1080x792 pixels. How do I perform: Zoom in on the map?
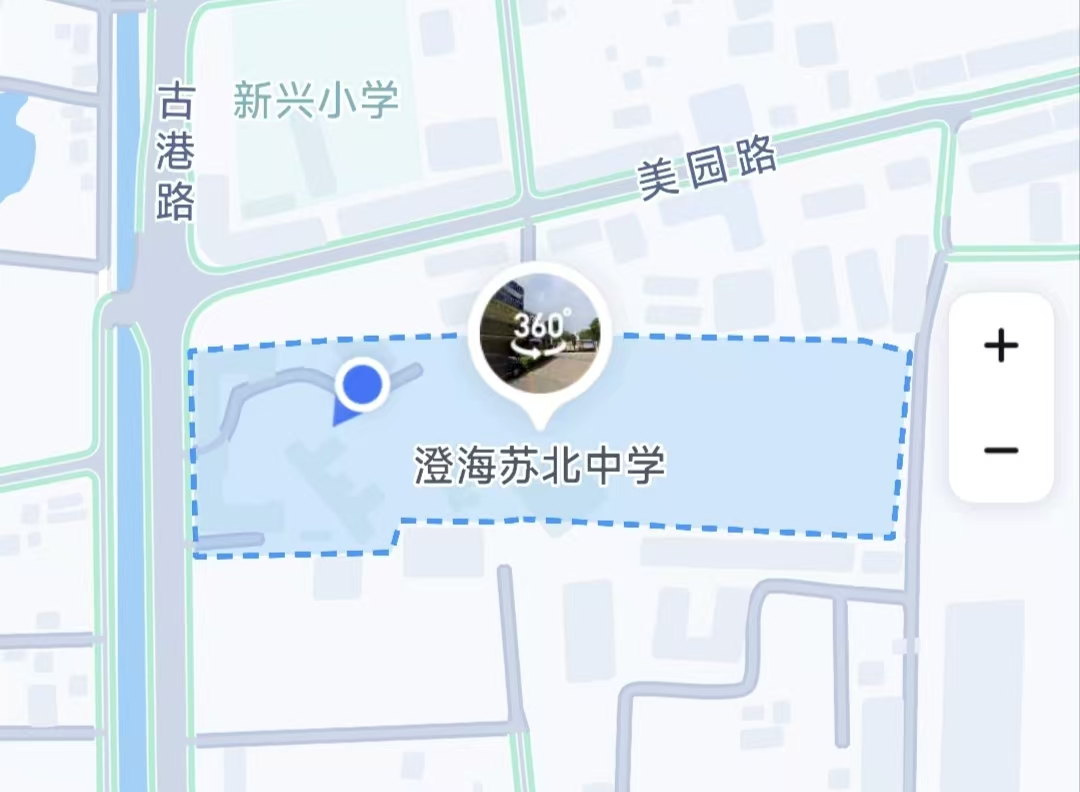click(1001, 347)
